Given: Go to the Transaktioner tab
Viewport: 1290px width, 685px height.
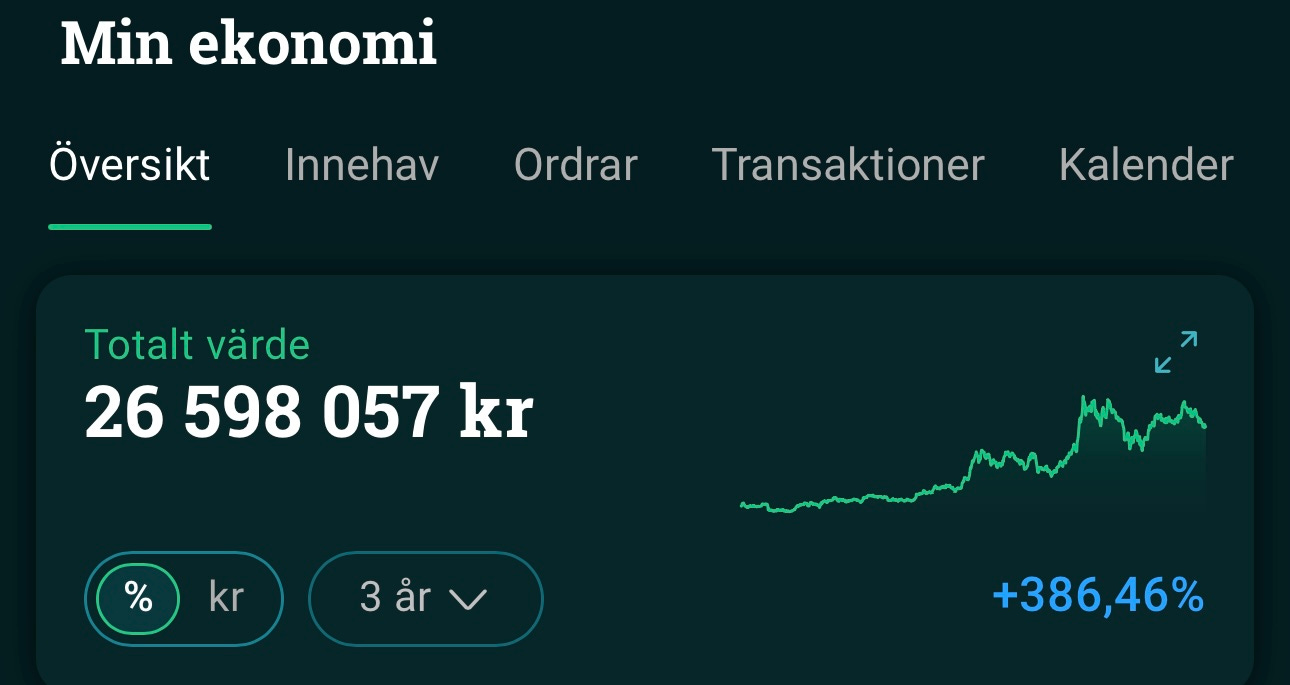Looking at the screenshot, I should (848, 165).
